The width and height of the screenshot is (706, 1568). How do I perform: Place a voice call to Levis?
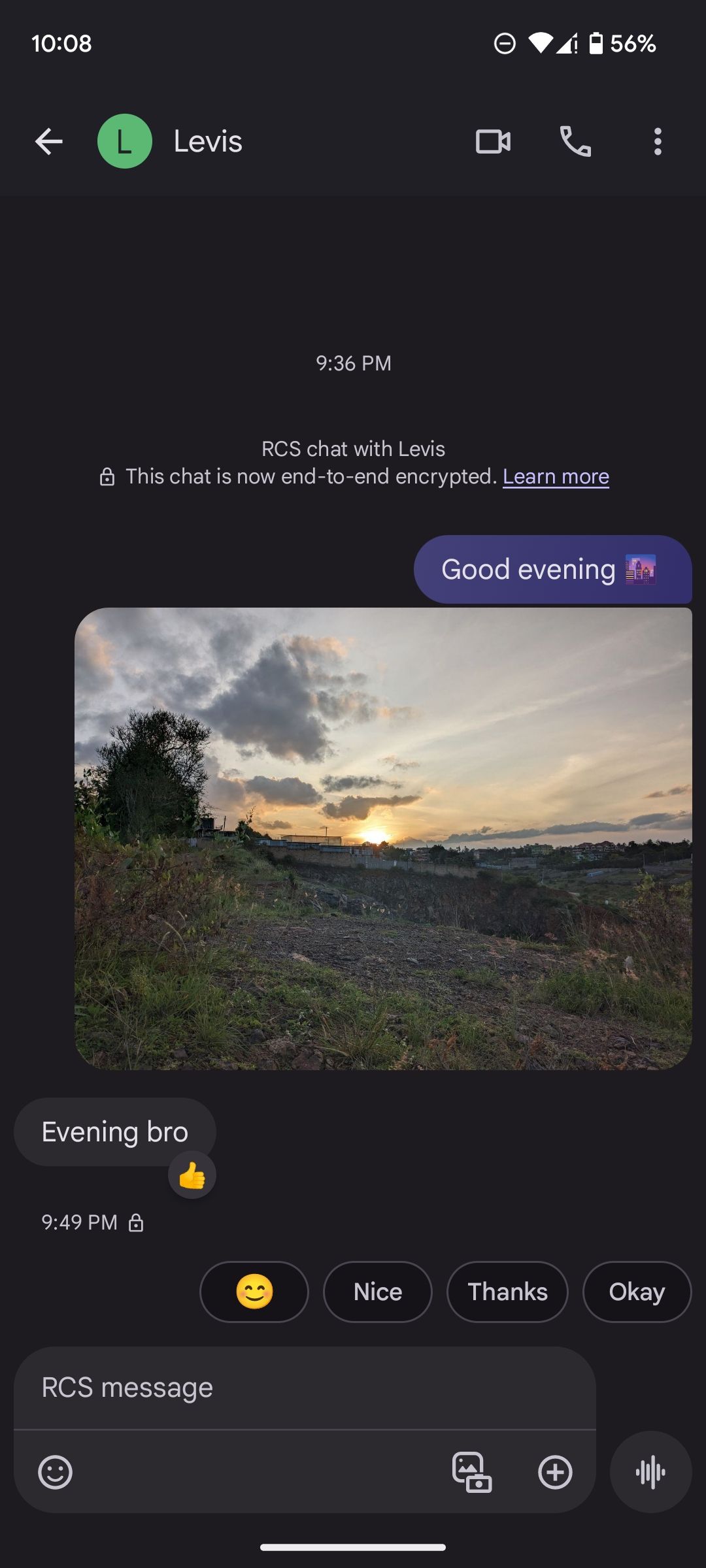575,141
